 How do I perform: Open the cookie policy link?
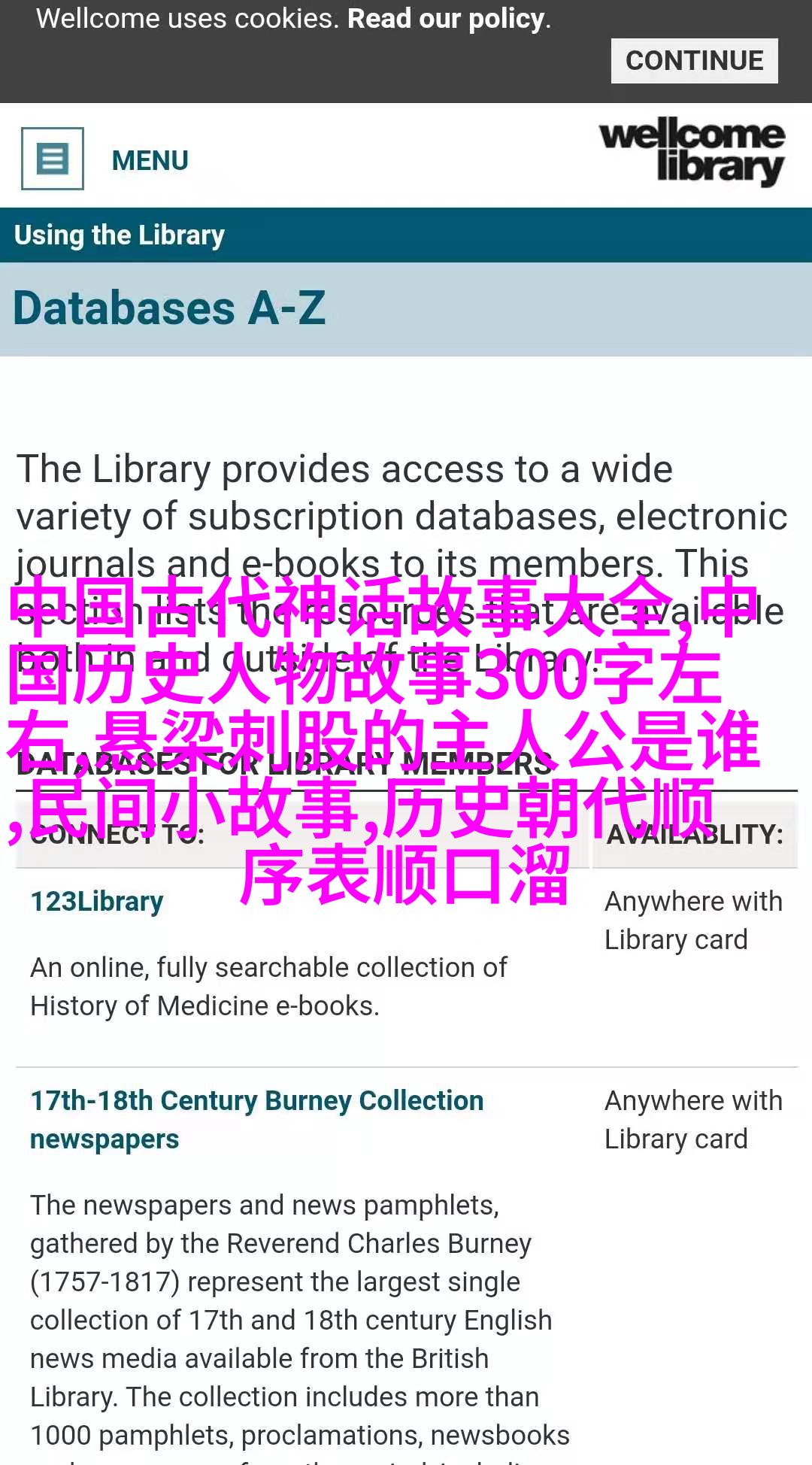447,19
